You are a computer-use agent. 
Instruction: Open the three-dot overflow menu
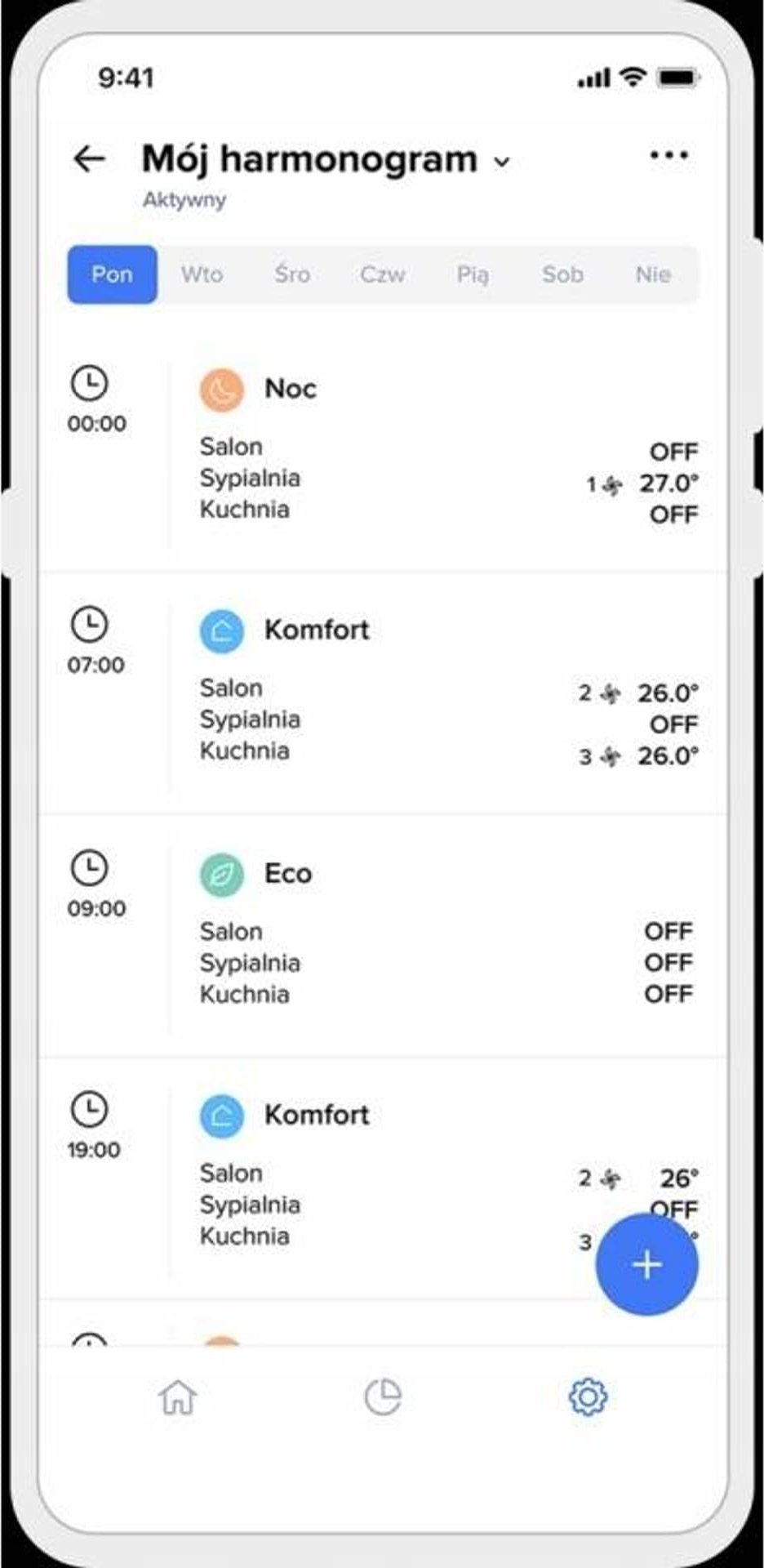click(668, 155)
